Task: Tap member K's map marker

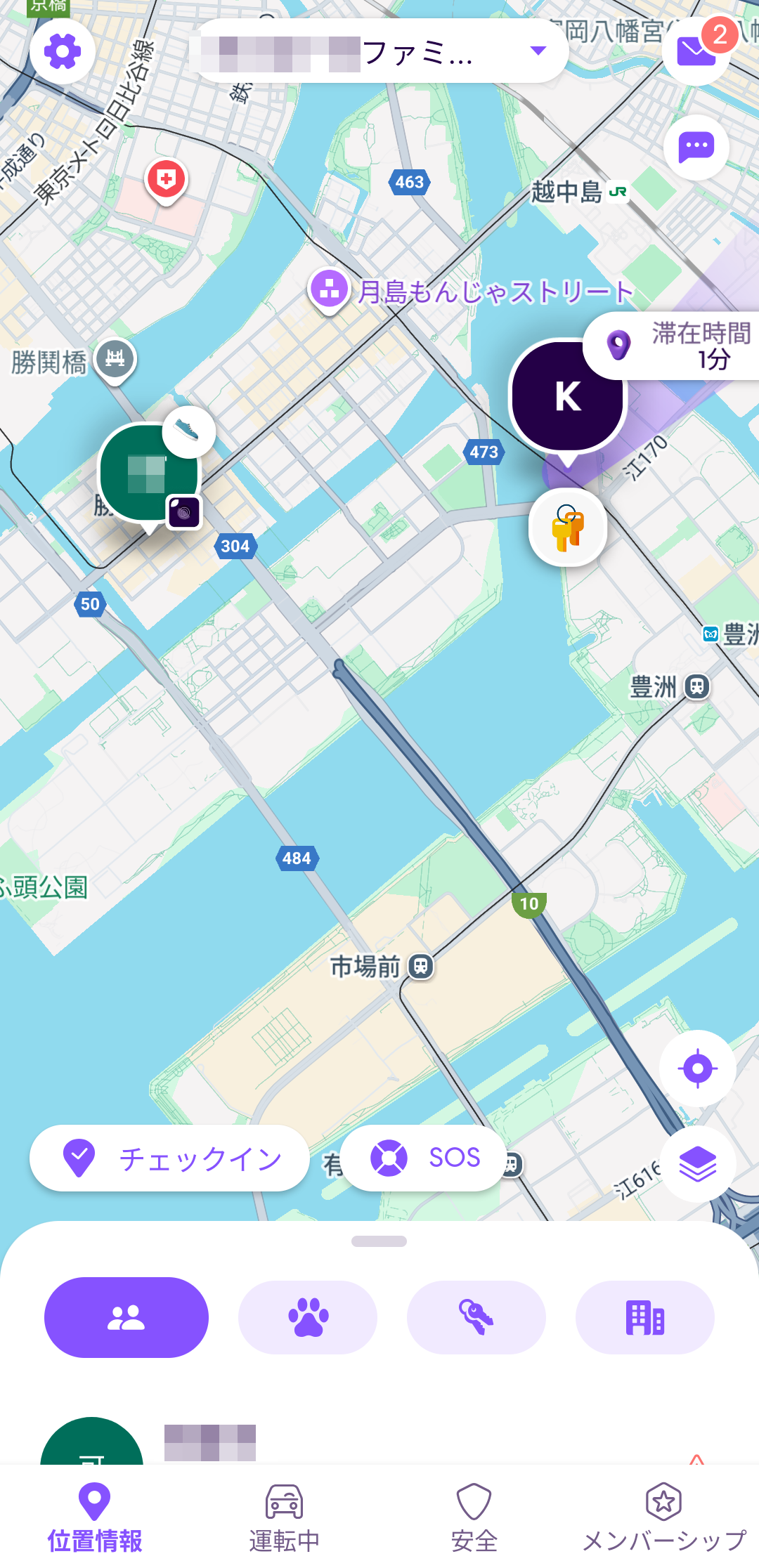Action: (x=567, y=397)
